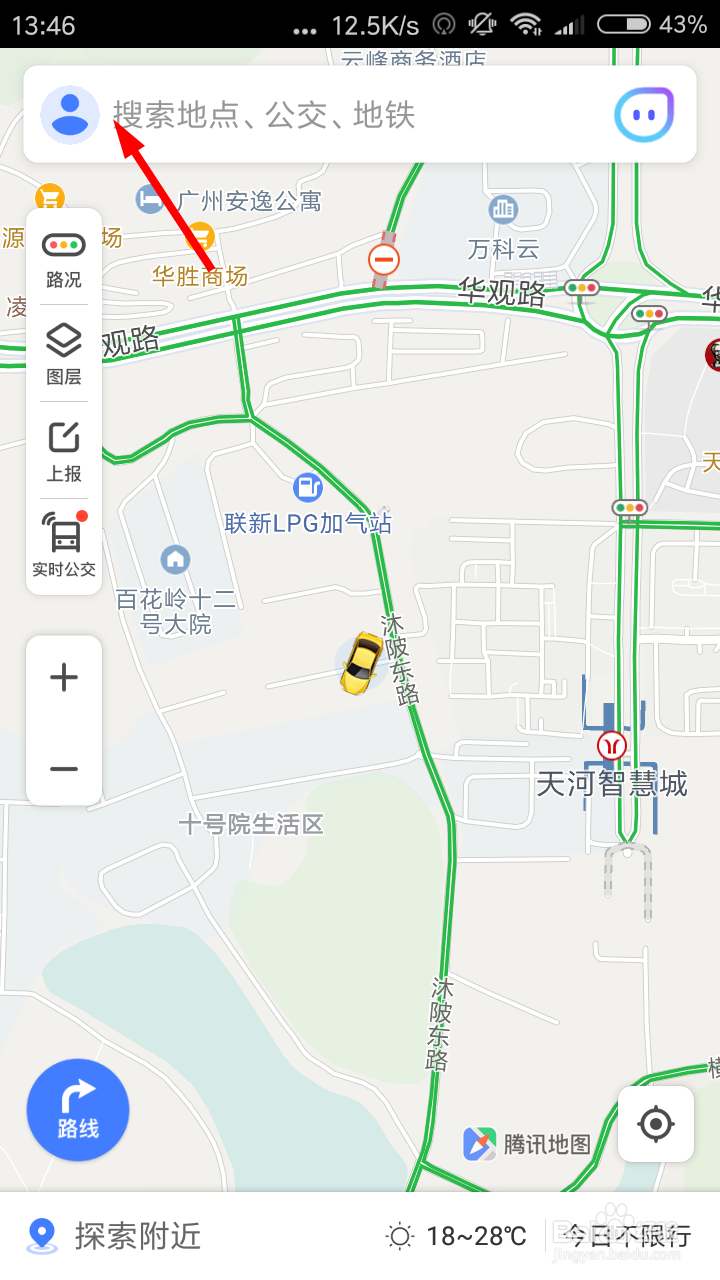Toggle the 路况 traffic layer
Screen dimensions: 720x1280
click(x=64, y=258)
